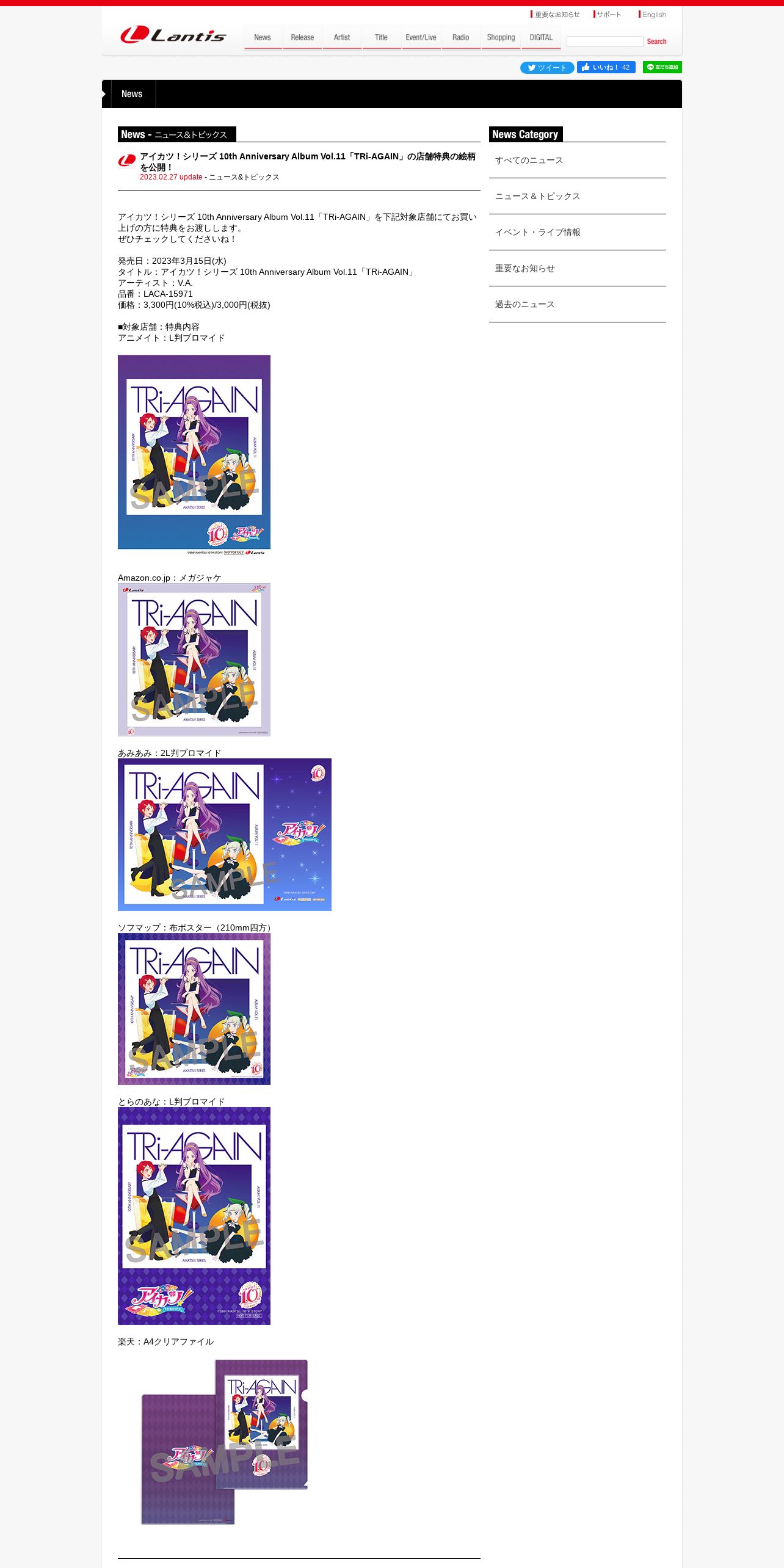Open the Radio section
Screen dimensions: 784x1568
[461, 37]
